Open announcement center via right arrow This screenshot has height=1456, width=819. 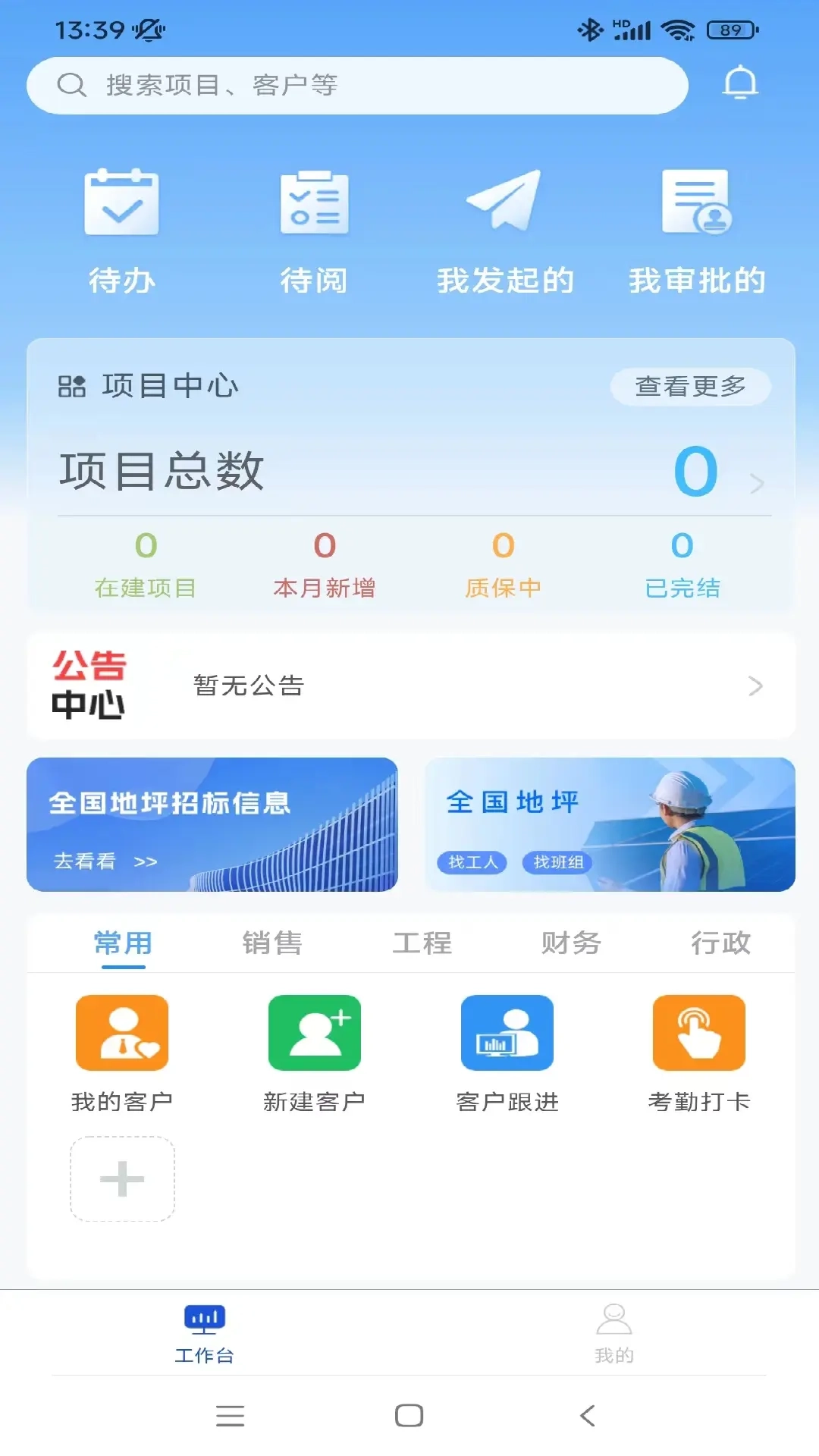[755, 685]
